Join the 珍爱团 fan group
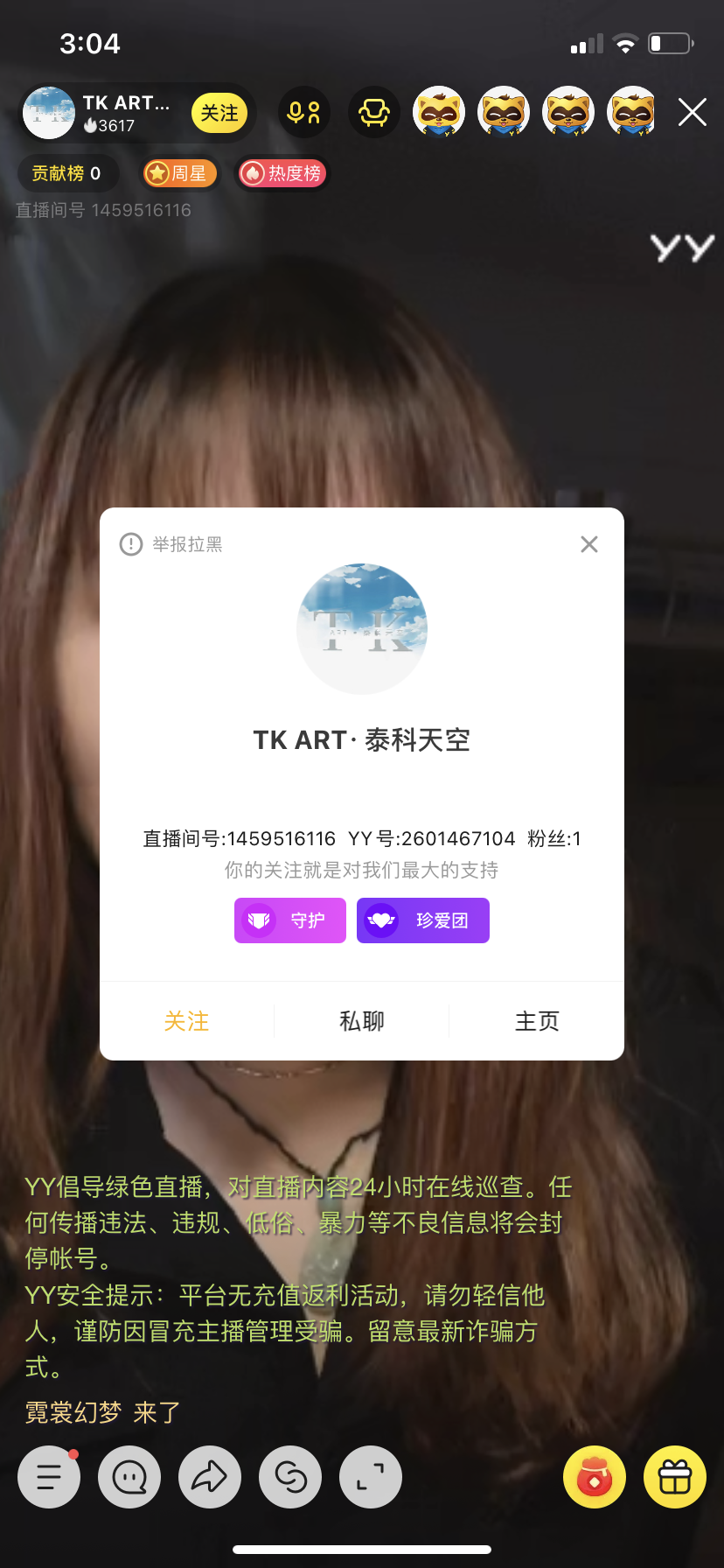 point(423,920)
